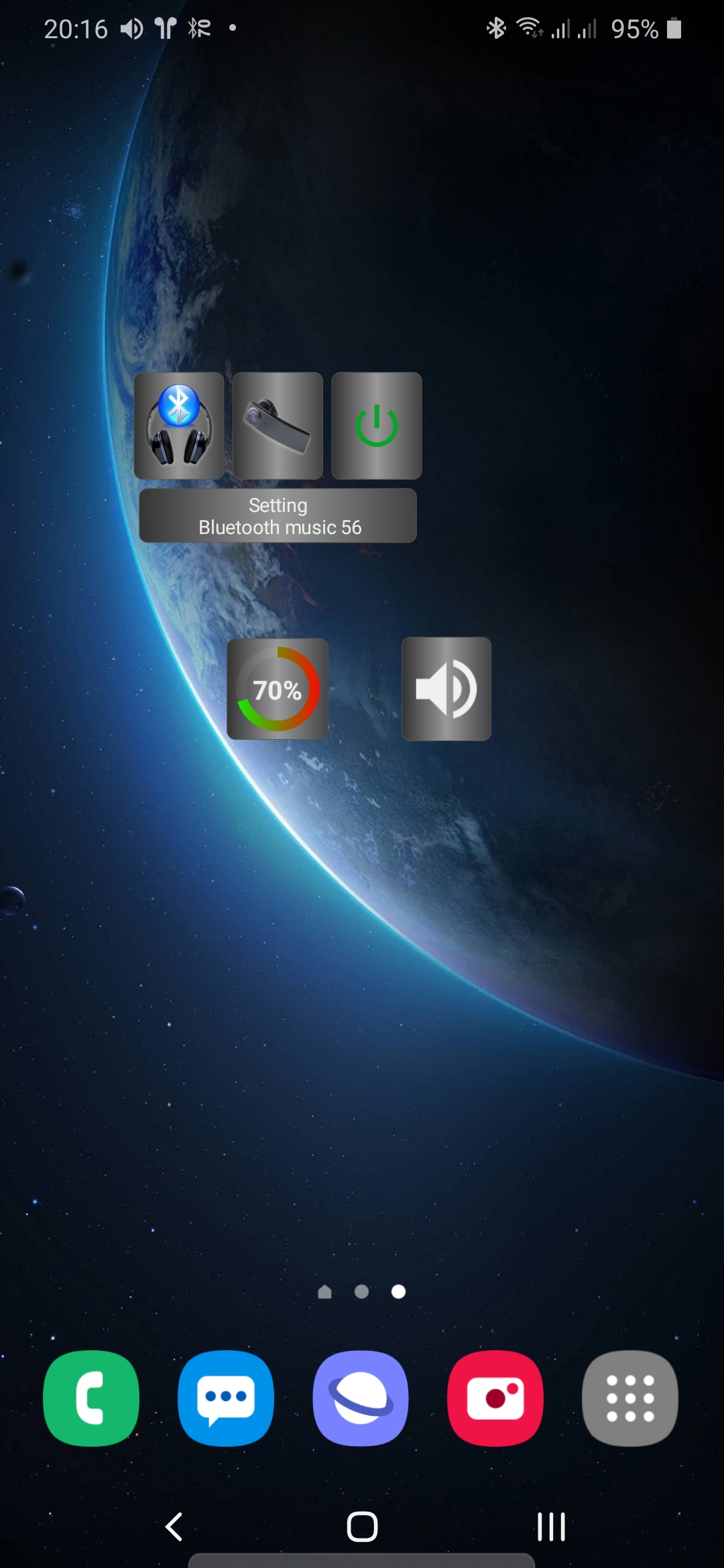Viewport: 724px width, 1568px height.
Task: Open the Messages app
Action: pos(226,1398)
